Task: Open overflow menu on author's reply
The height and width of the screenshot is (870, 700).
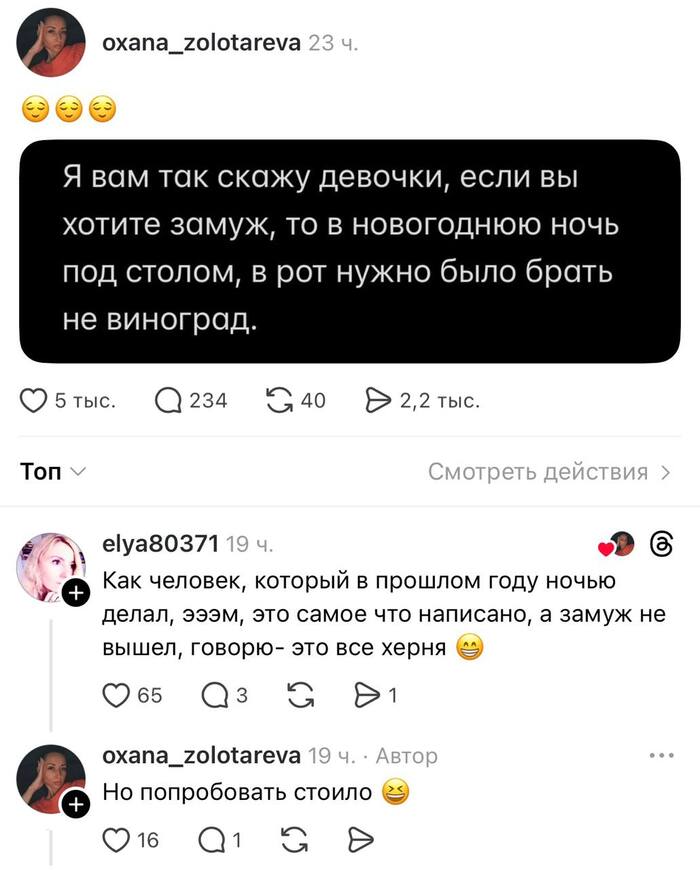Action: pyautogui.click(x=661, y=756)
